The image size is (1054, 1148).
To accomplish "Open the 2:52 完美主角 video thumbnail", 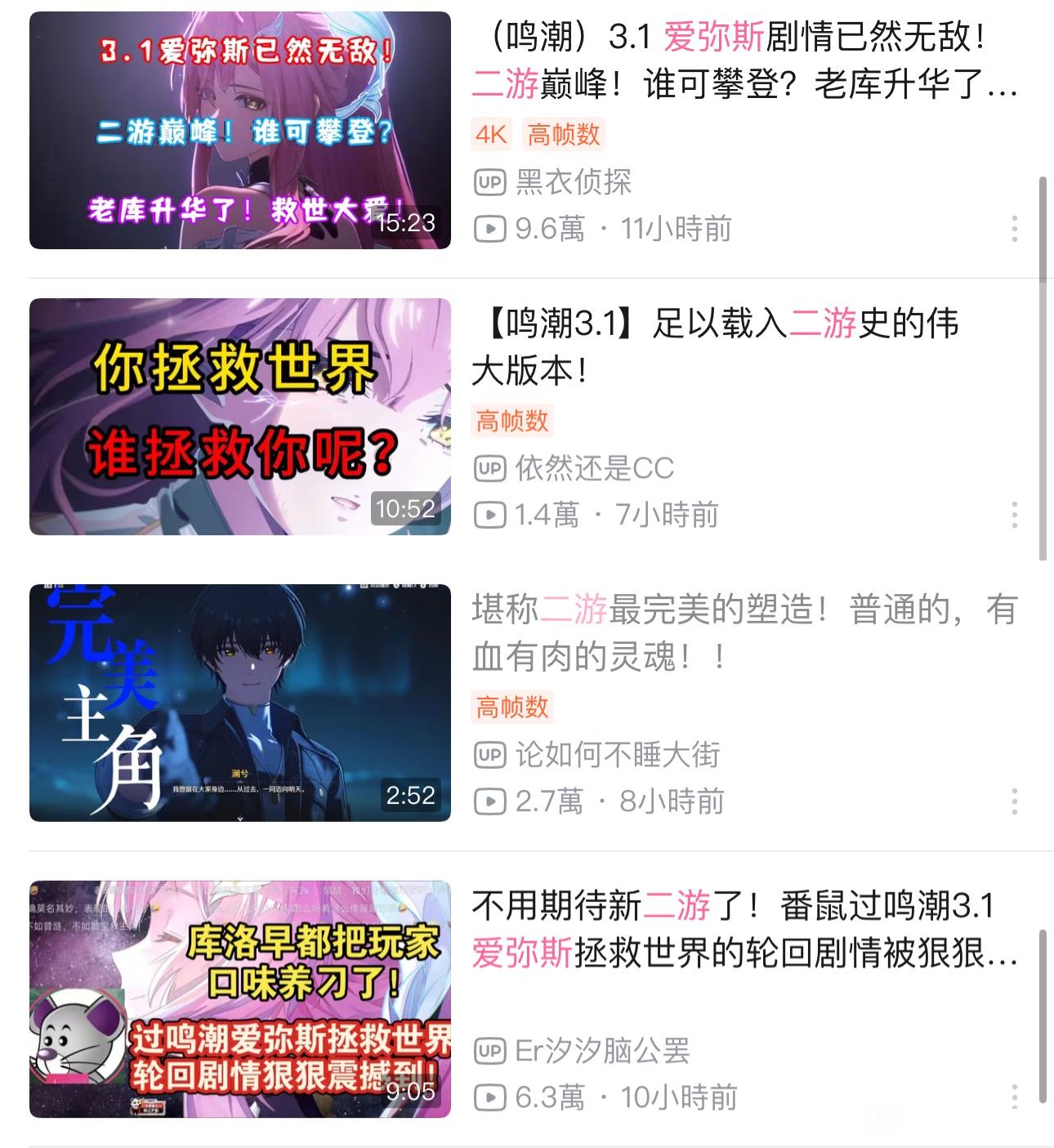I will pos(239,703).
